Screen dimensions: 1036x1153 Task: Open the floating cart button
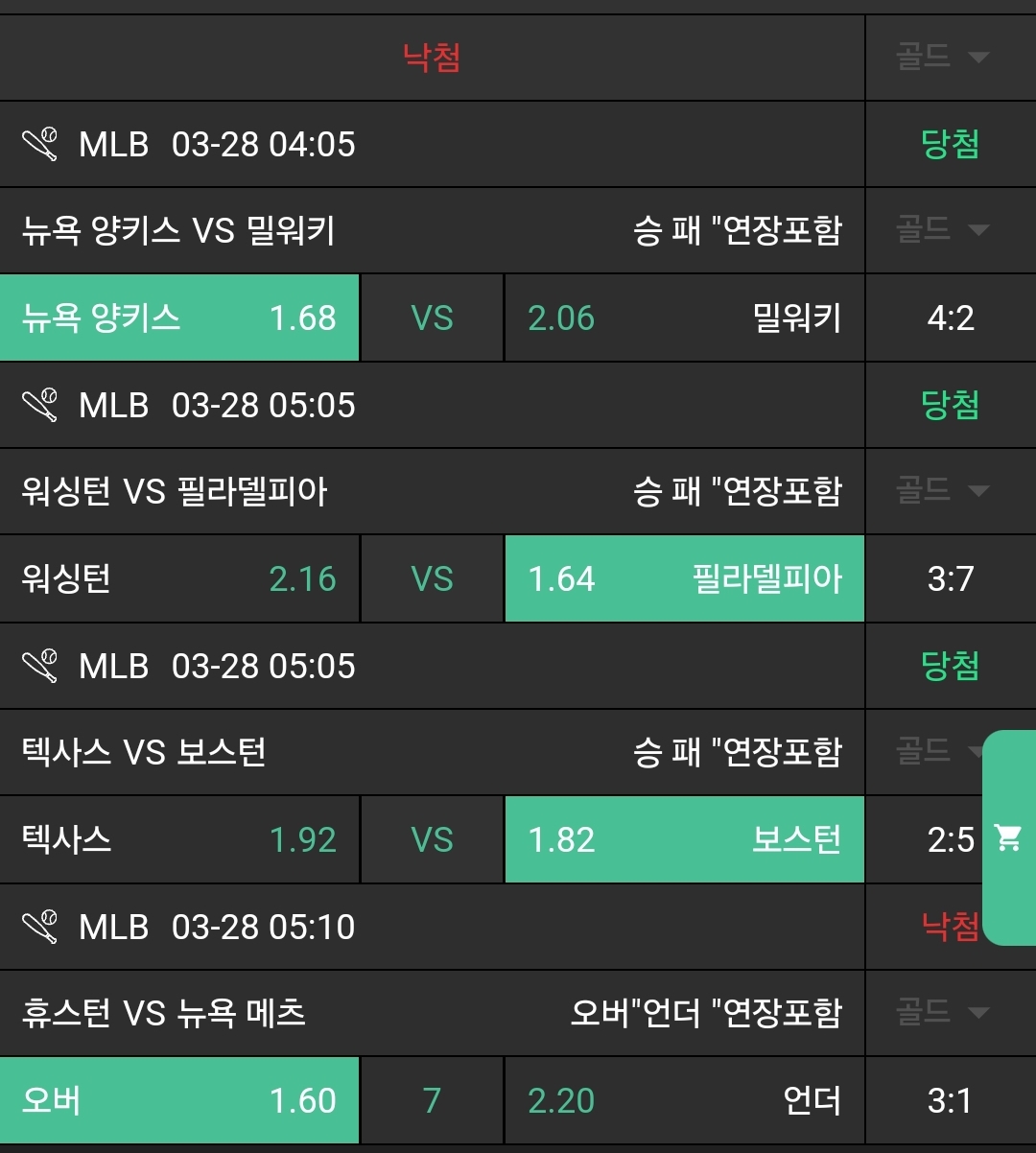[1009, 838]
